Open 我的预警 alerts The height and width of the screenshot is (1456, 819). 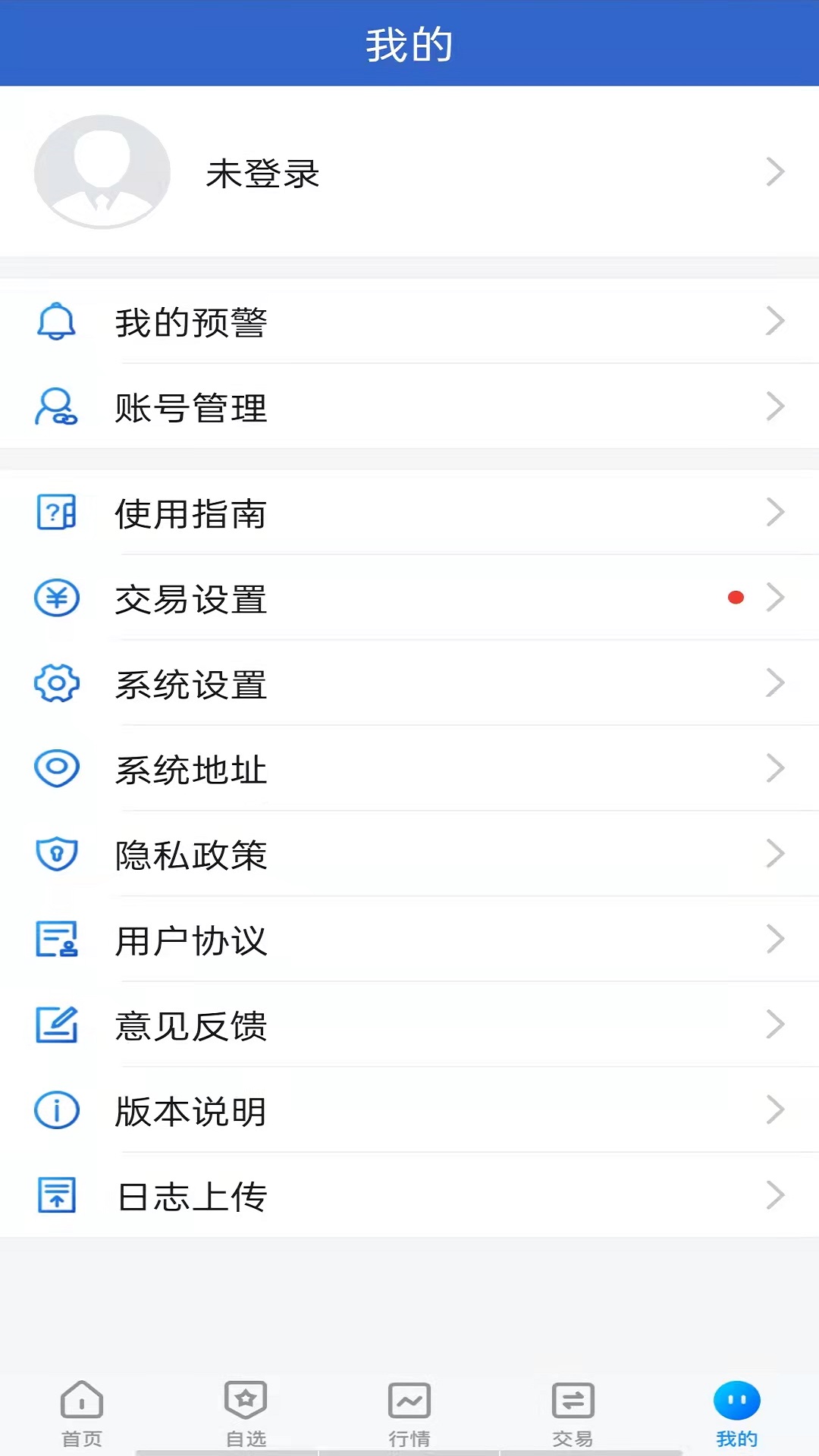409,322
